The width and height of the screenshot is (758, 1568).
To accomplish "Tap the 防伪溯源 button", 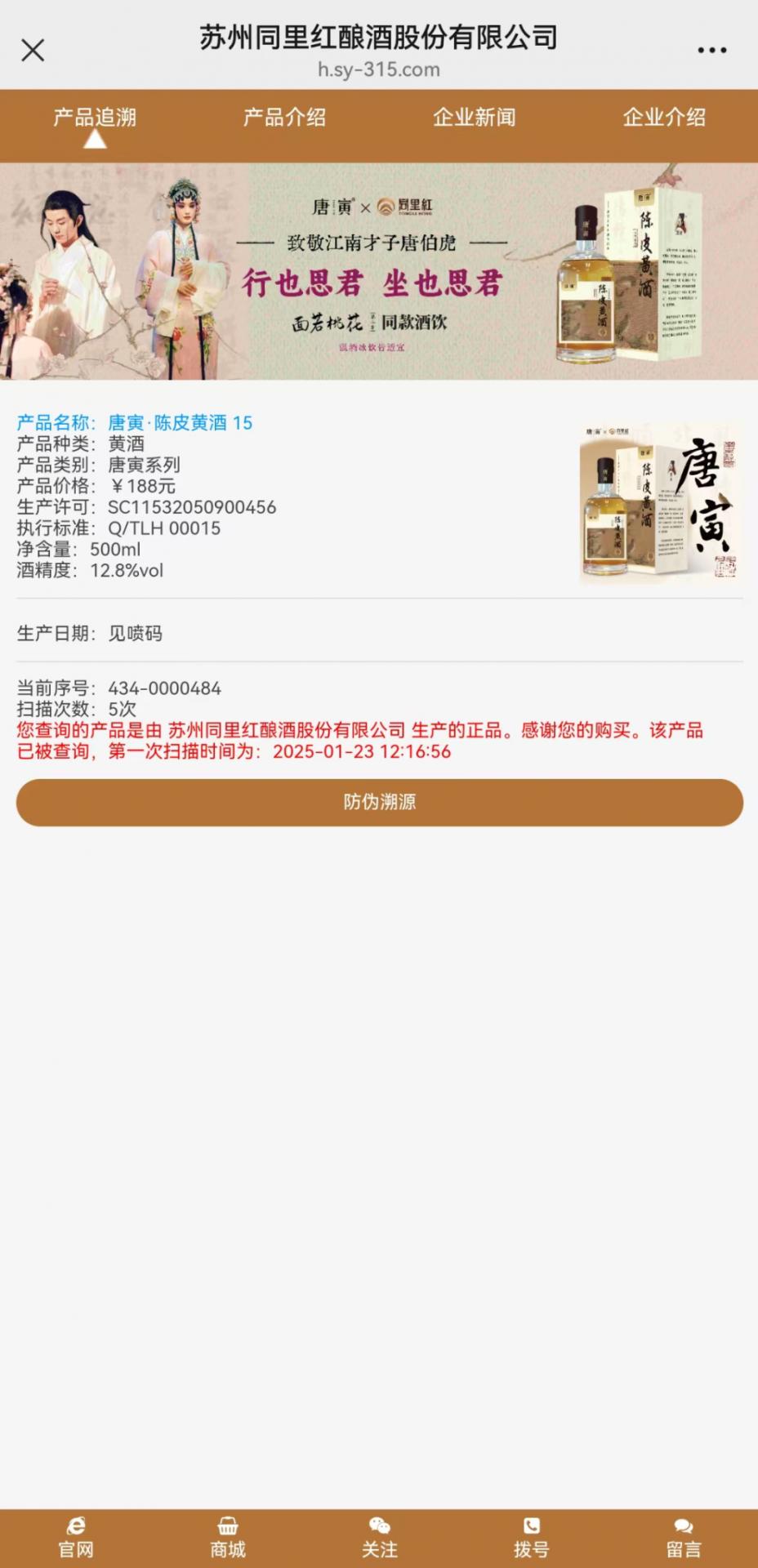I will pyautogui.click(x=379, y=802).
